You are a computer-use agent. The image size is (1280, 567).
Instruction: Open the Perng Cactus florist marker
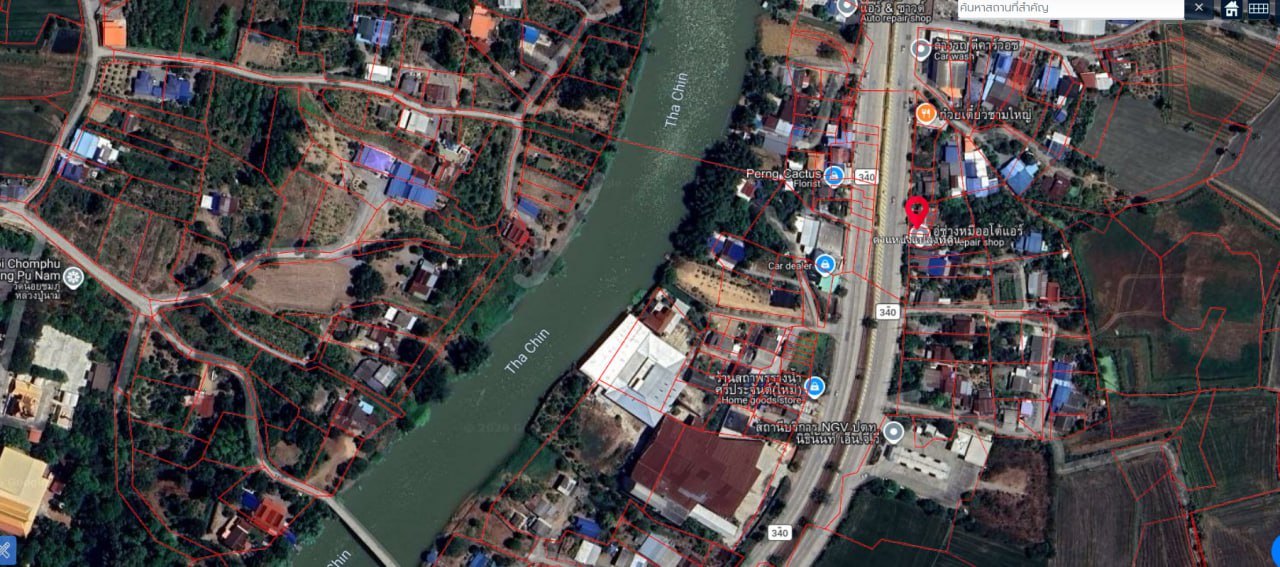834,174
